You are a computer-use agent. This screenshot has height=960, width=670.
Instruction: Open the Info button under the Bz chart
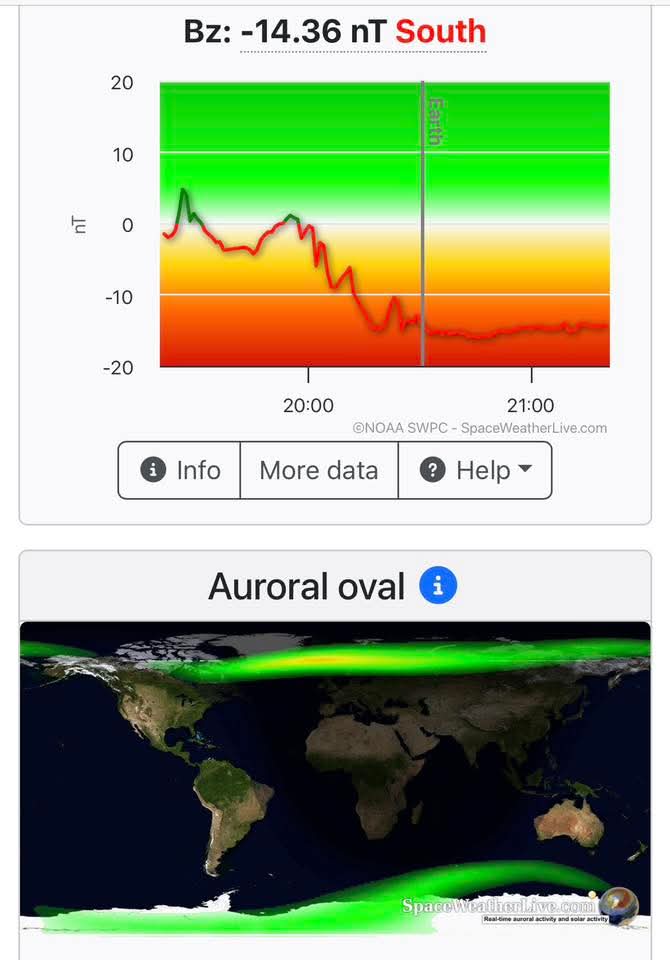180,470
